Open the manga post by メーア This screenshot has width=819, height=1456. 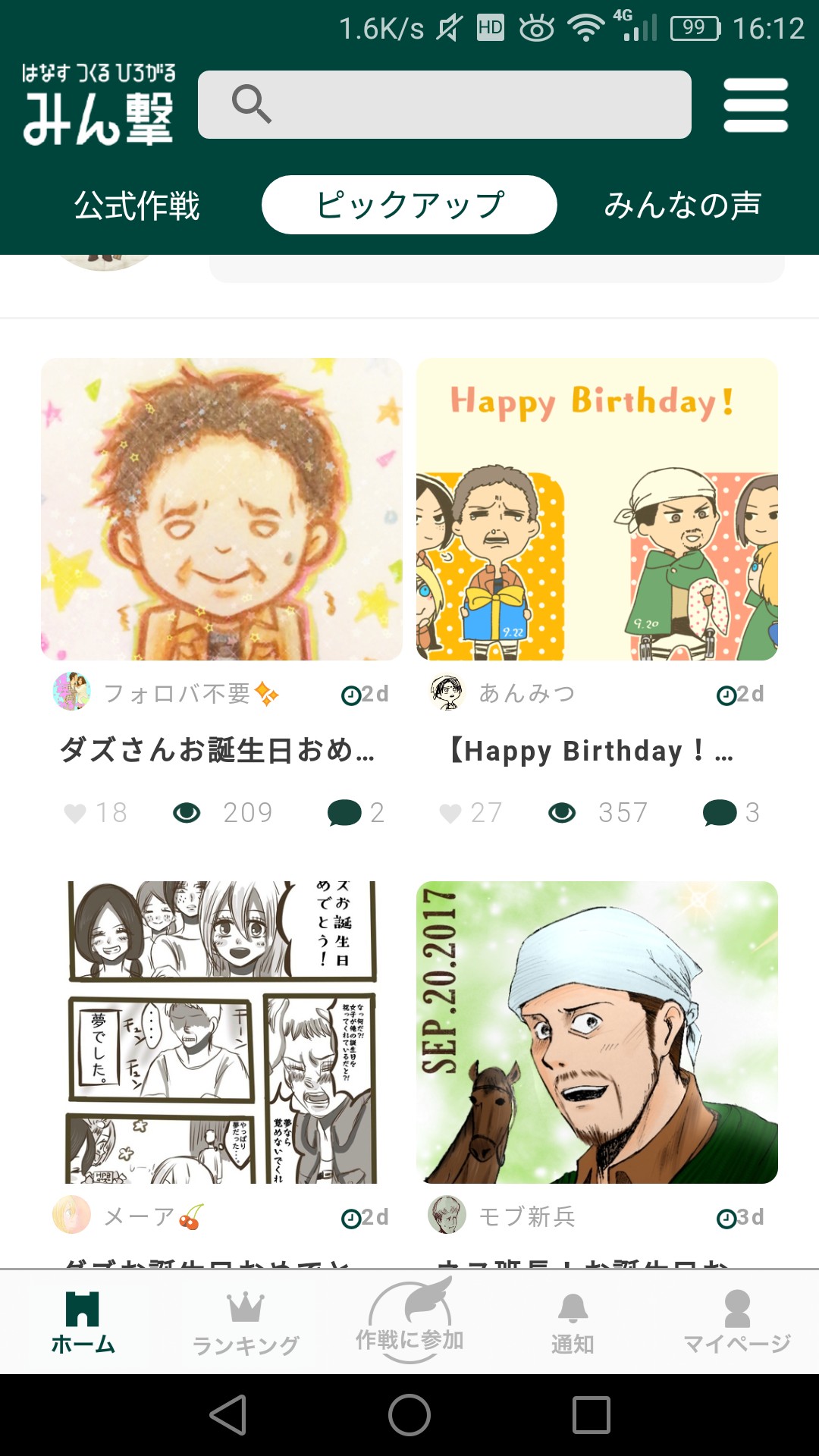pyautogui.click(x=221, y=1032)
